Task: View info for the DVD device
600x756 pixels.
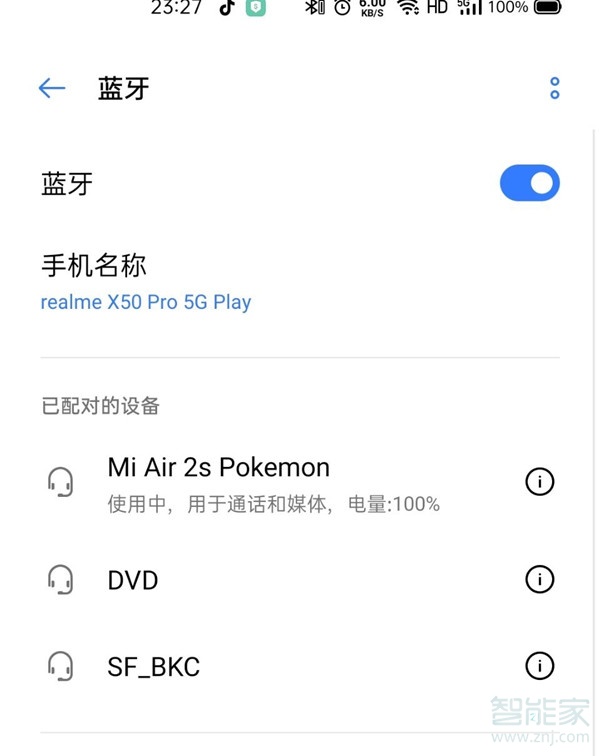Action: point(539,579)
